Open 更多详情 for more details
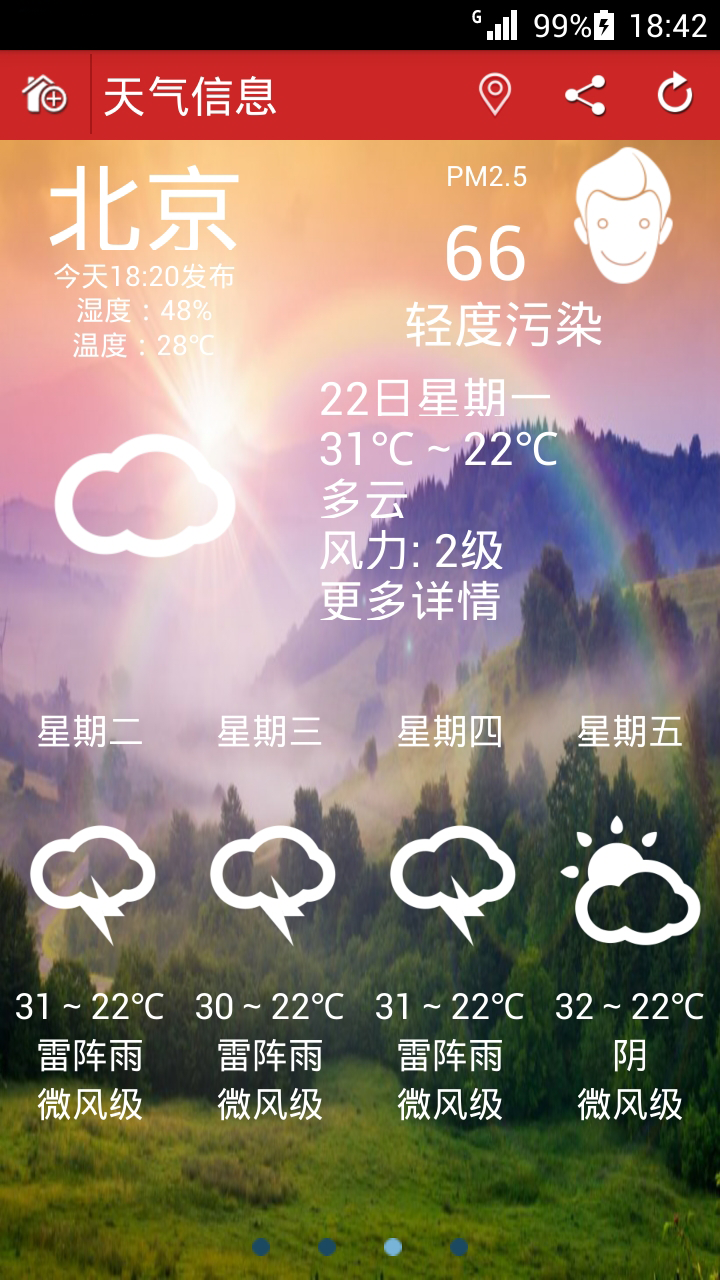The height and width of the screenshot is (1280, 720). pyautogui.click(x=410, y=602)
